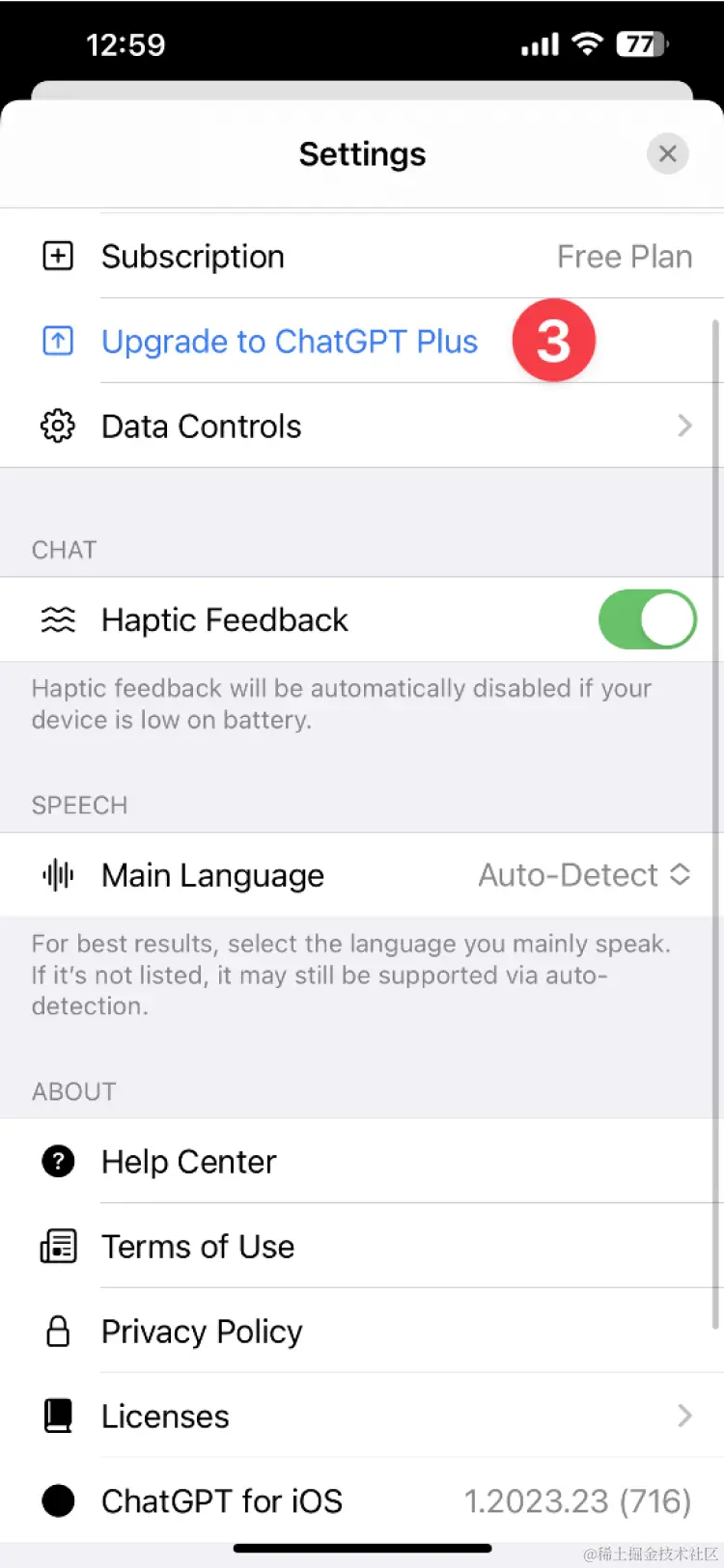The image size is (724, 1568).
Task: Tap the Haptic Feedback waves icon
Action: tap(58, 619)
